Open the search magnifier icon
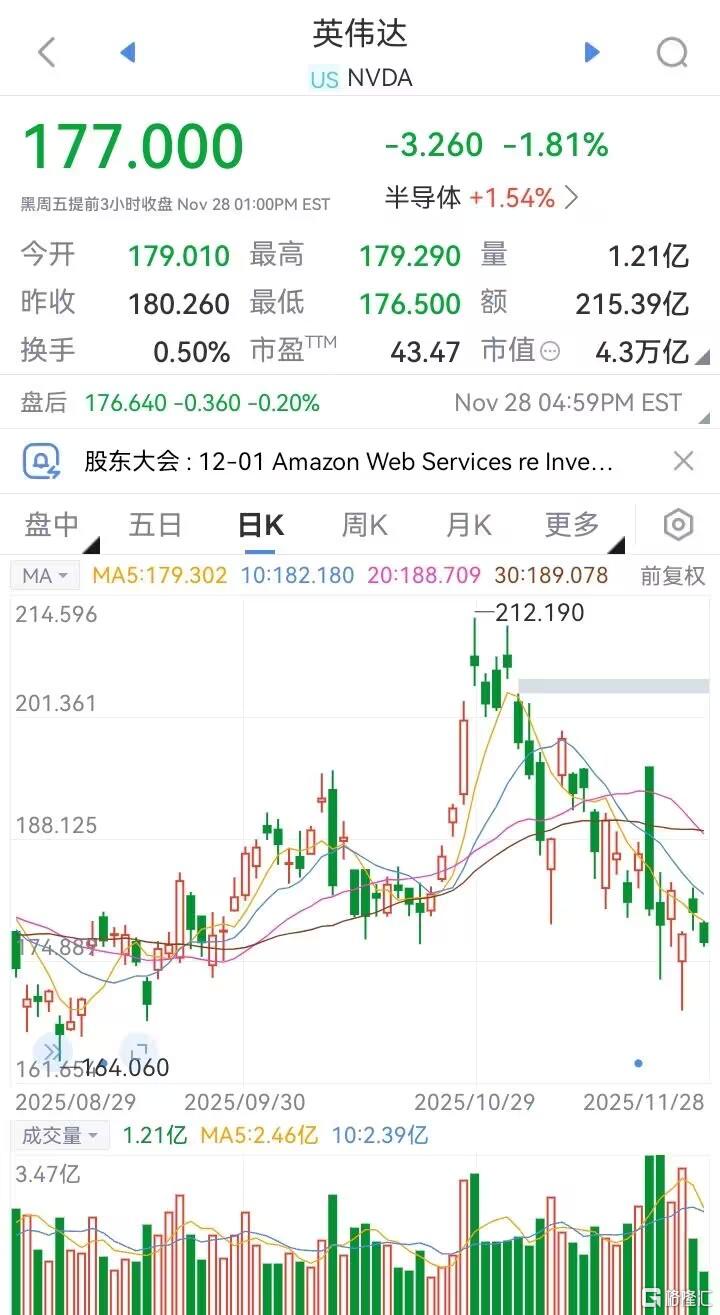Image resolution: width=720 pixels, height=1315 pixels. [672, 52]
